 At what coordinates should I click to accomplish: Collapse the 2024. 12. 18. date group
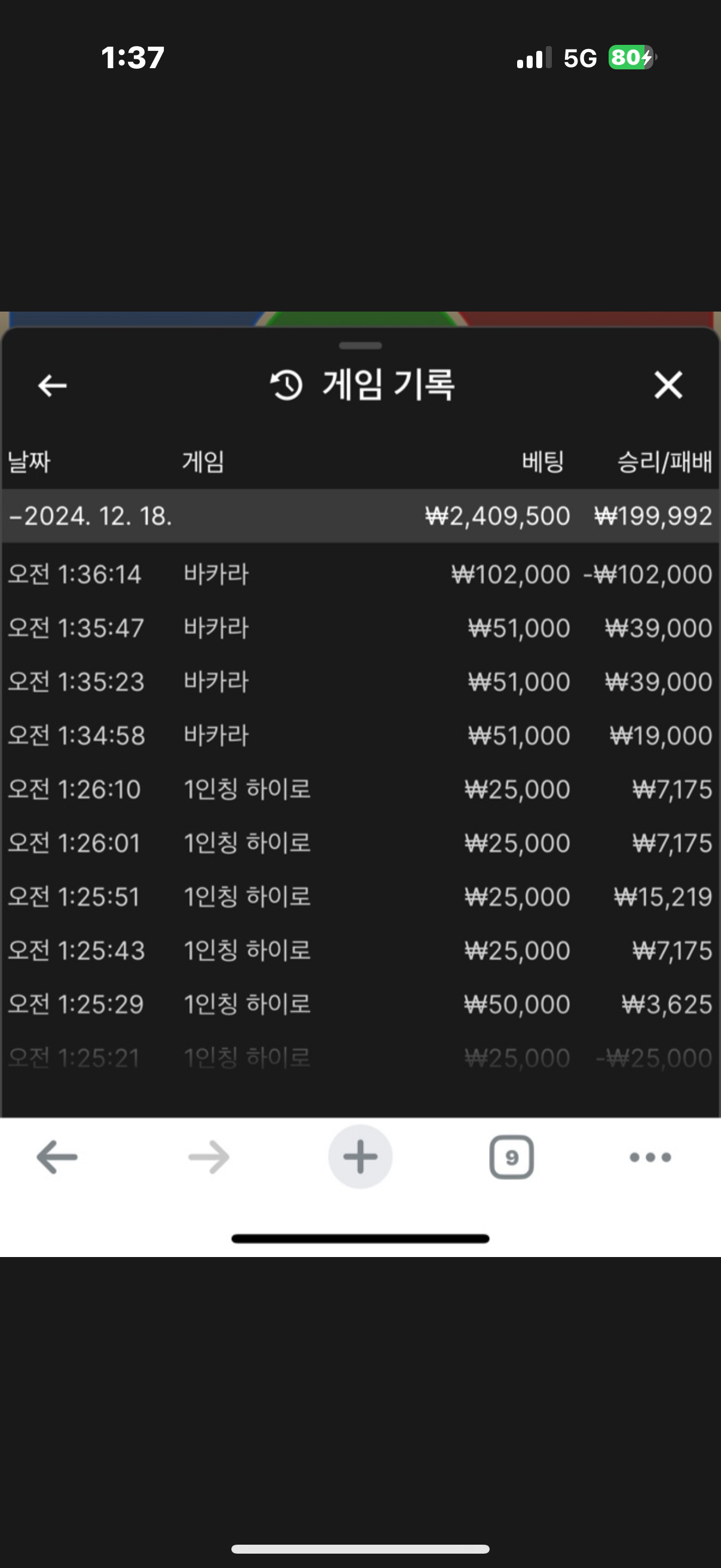click(x=360, y=516)
